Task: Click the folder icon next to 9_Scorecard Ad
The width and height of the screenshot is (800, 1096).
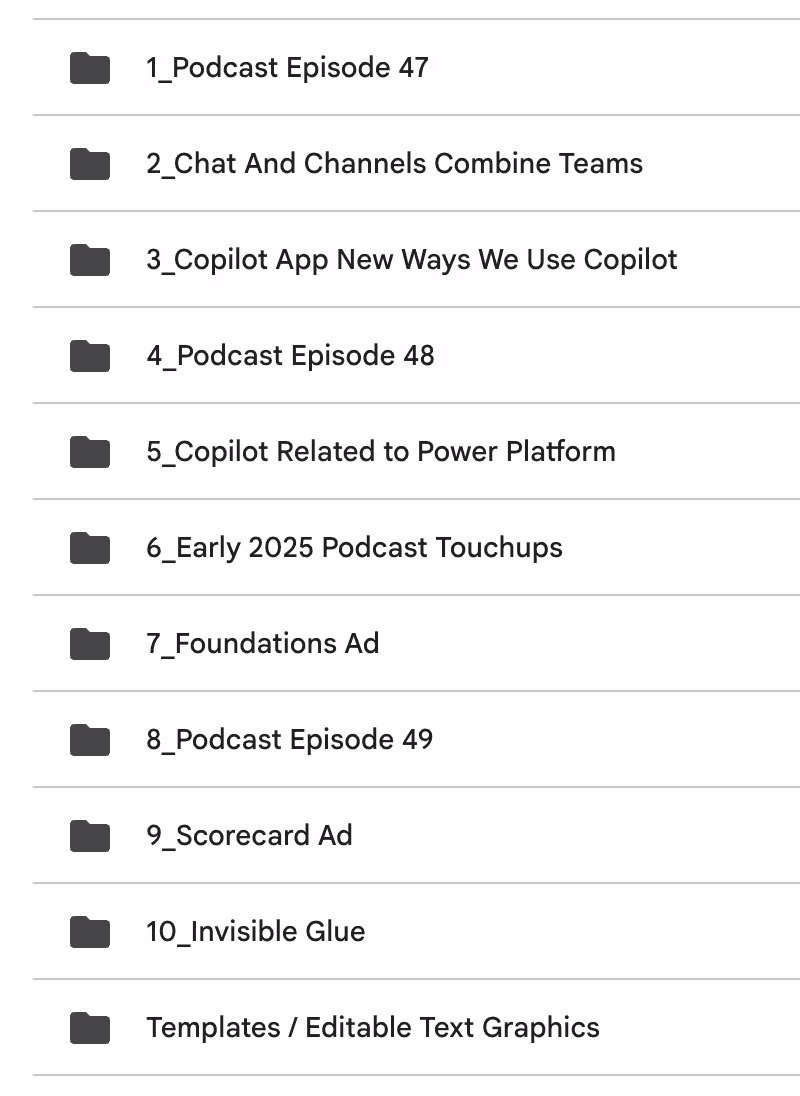Action: [89, 835]
